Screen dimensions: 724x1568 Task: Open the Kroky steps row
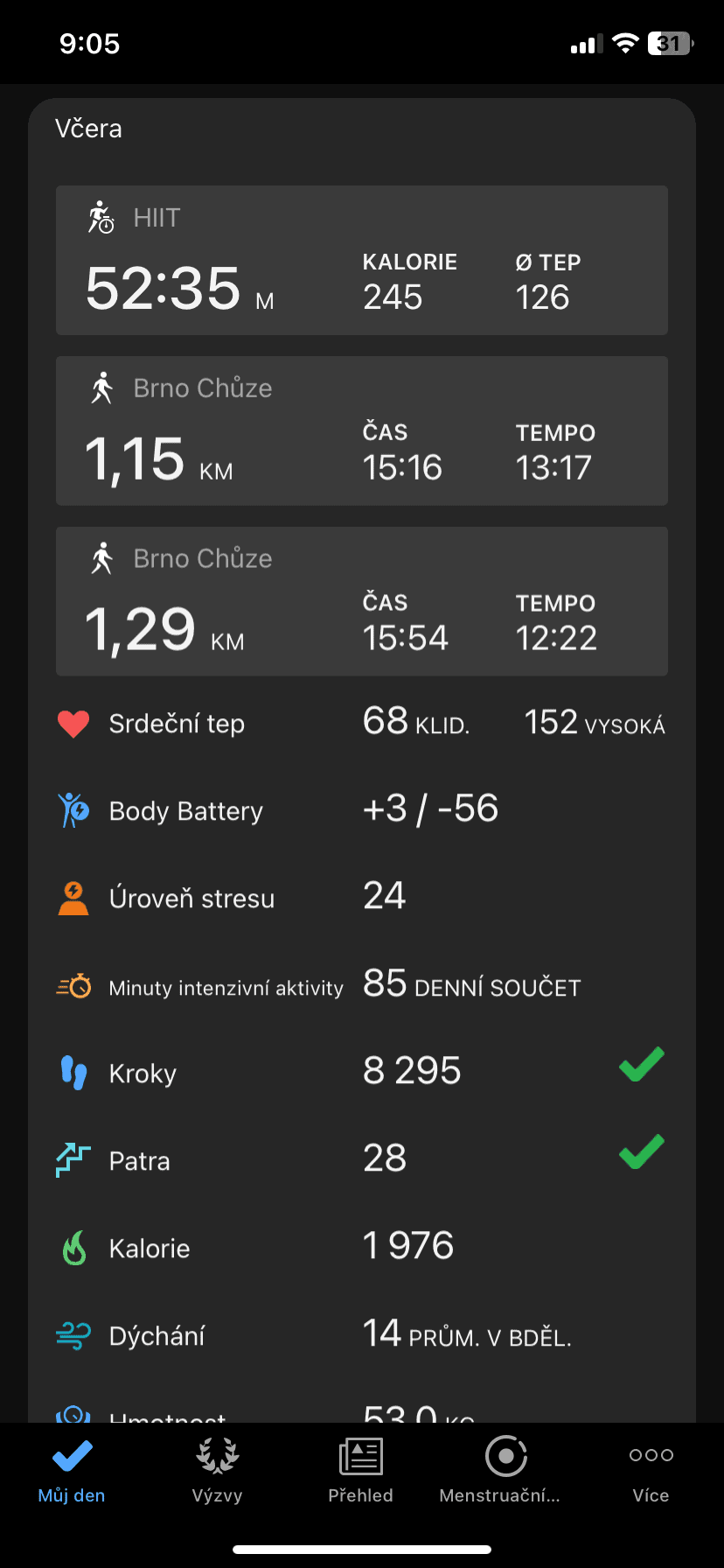362,1073
